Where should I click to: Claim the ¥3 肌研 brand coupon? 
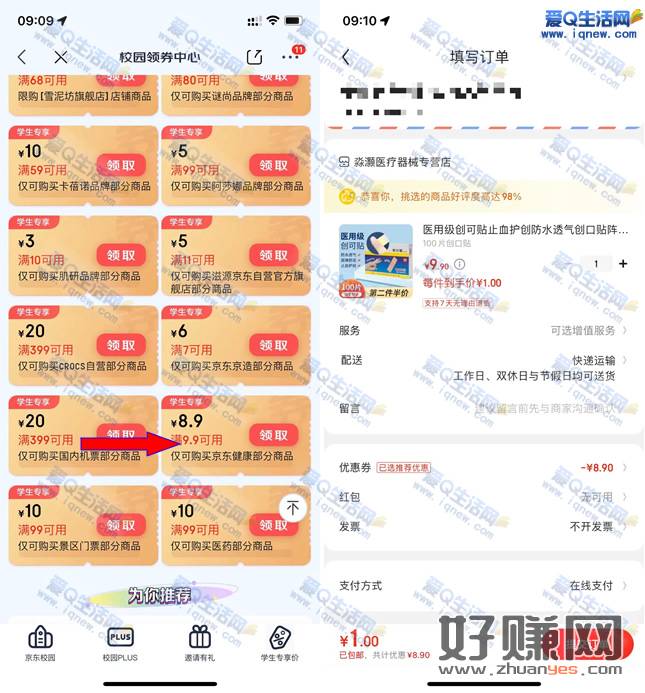tap(120, 255)
